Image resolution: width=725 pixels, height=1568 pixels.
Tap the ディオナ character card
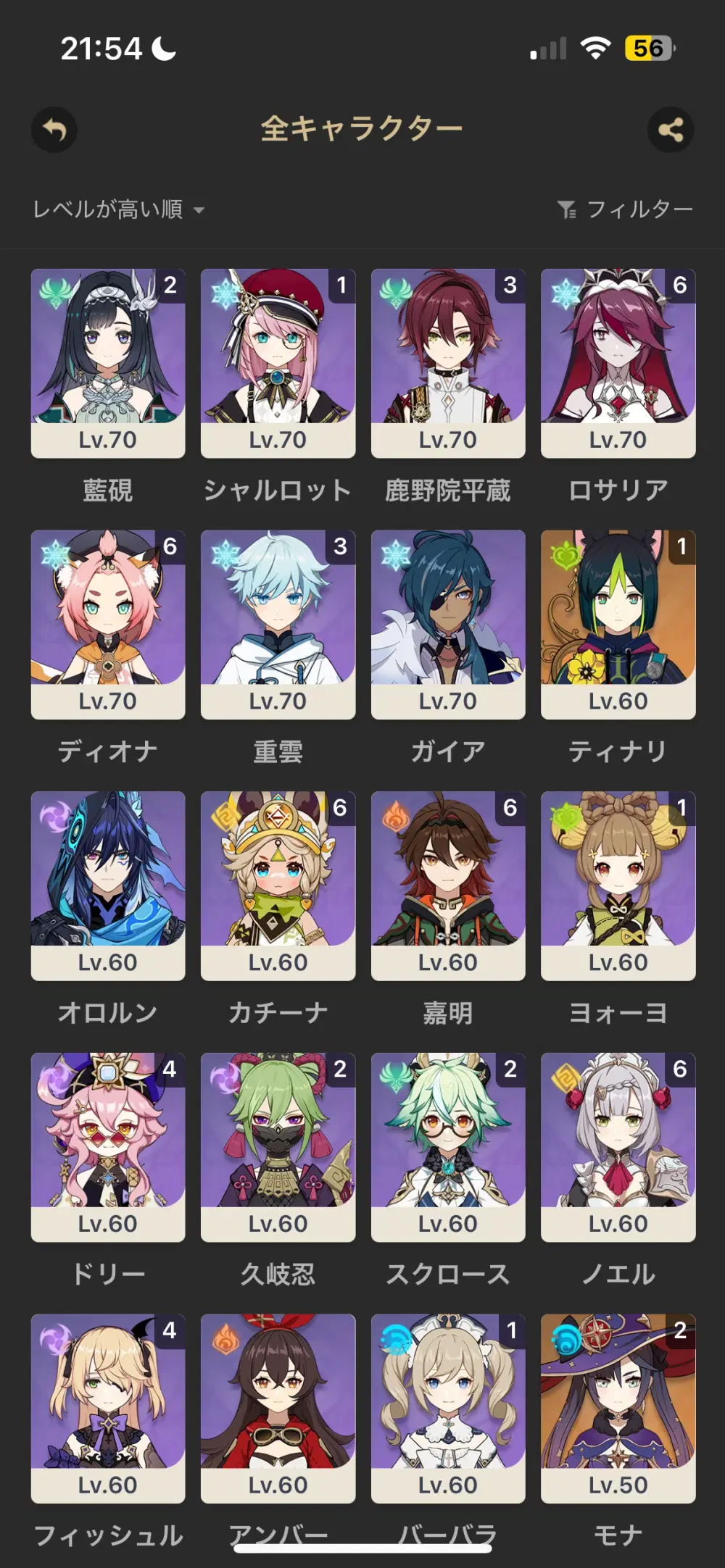tap(108, 624)
